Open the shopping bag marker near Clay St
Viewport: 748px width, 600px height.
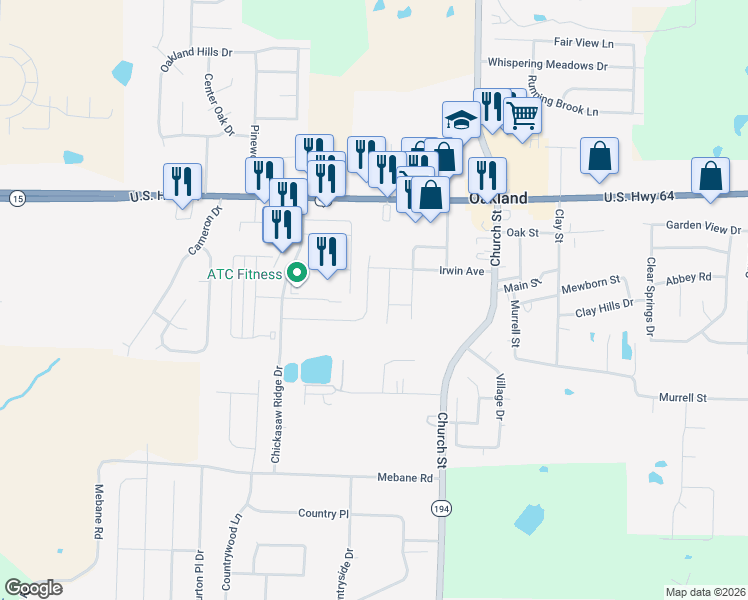[598, 157]
